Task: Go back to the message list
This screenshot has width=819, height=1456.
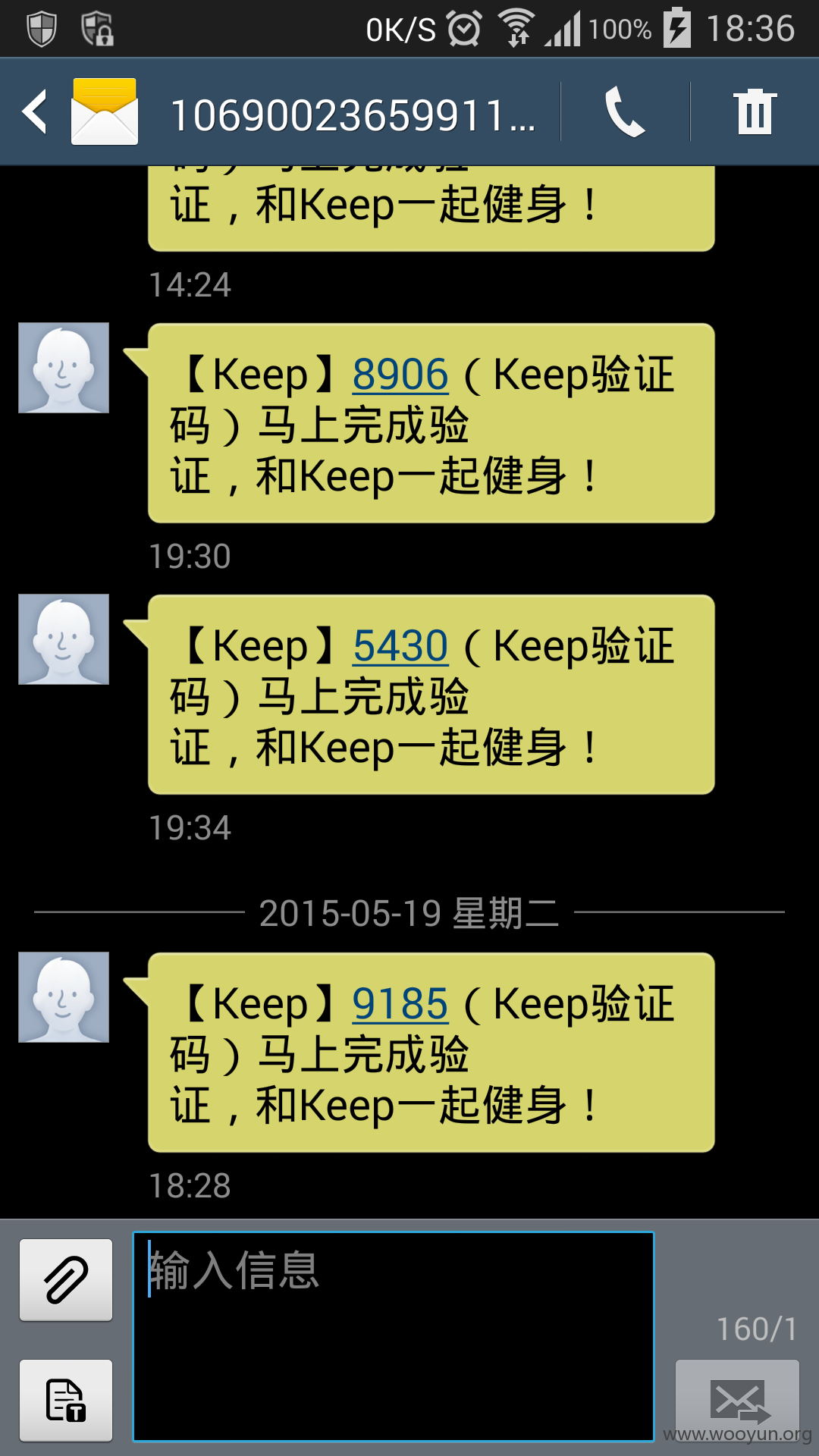Action: (35, 112)
